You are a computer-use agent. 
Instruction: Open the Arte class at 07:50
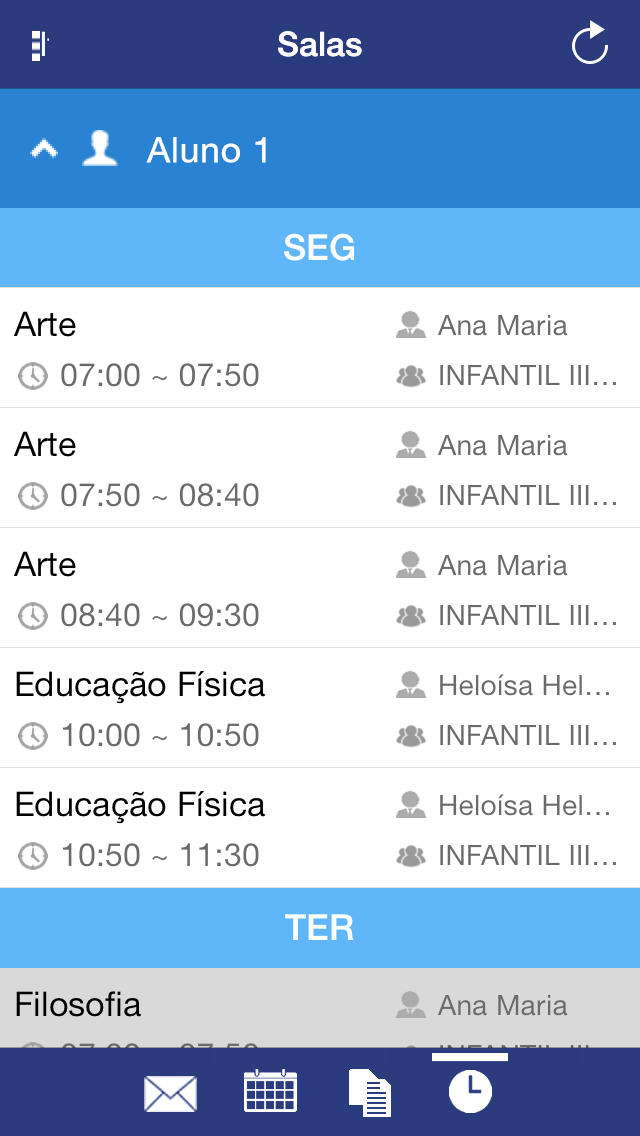(x=320, y=468)
